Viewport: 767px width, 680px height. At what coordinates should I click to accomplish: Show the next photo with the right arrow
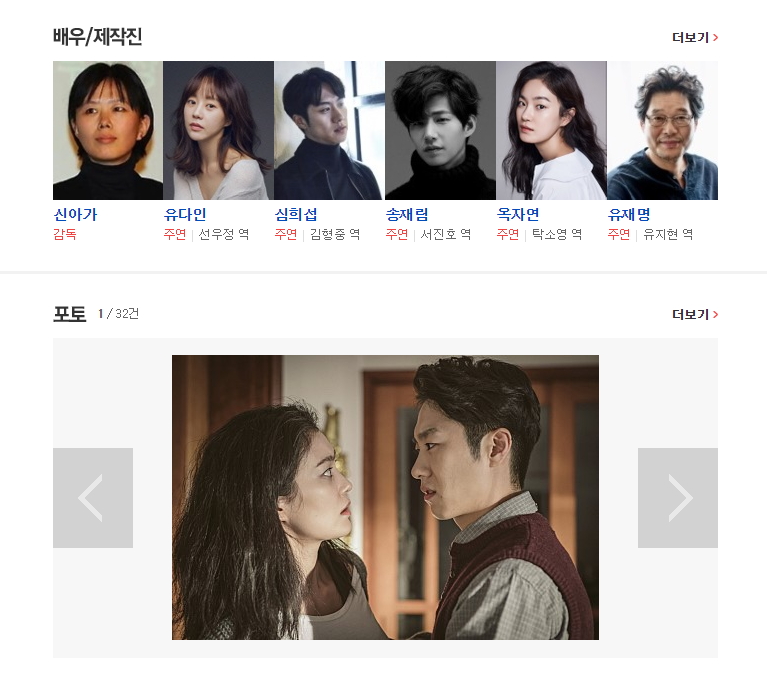pyautogui.click(x=678, y=498)
